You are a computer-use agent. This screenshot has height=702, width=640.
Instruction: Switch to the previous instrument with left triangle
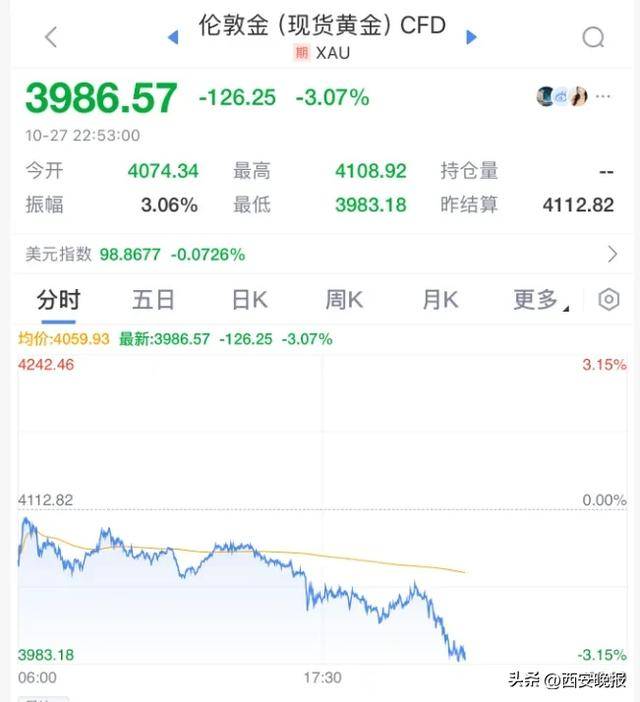(173, 37)
